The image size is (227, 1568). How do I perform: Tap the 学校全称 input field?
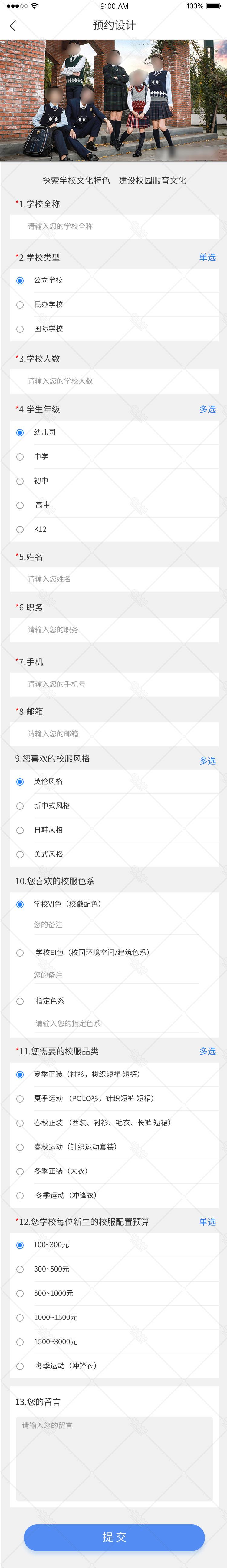point(114,227)
